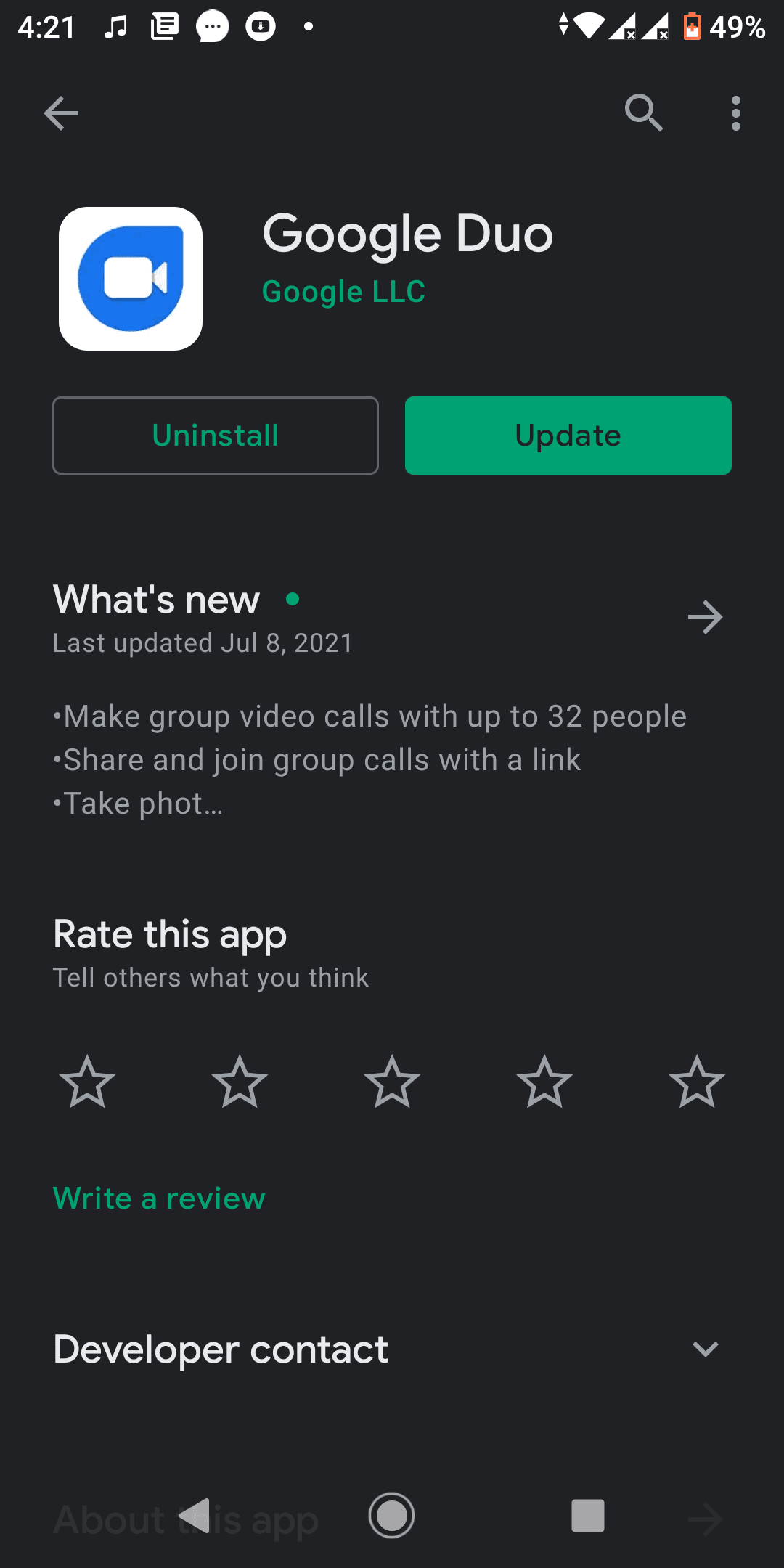
Task: Select the three-star rating
Action: coord(391,1082)
